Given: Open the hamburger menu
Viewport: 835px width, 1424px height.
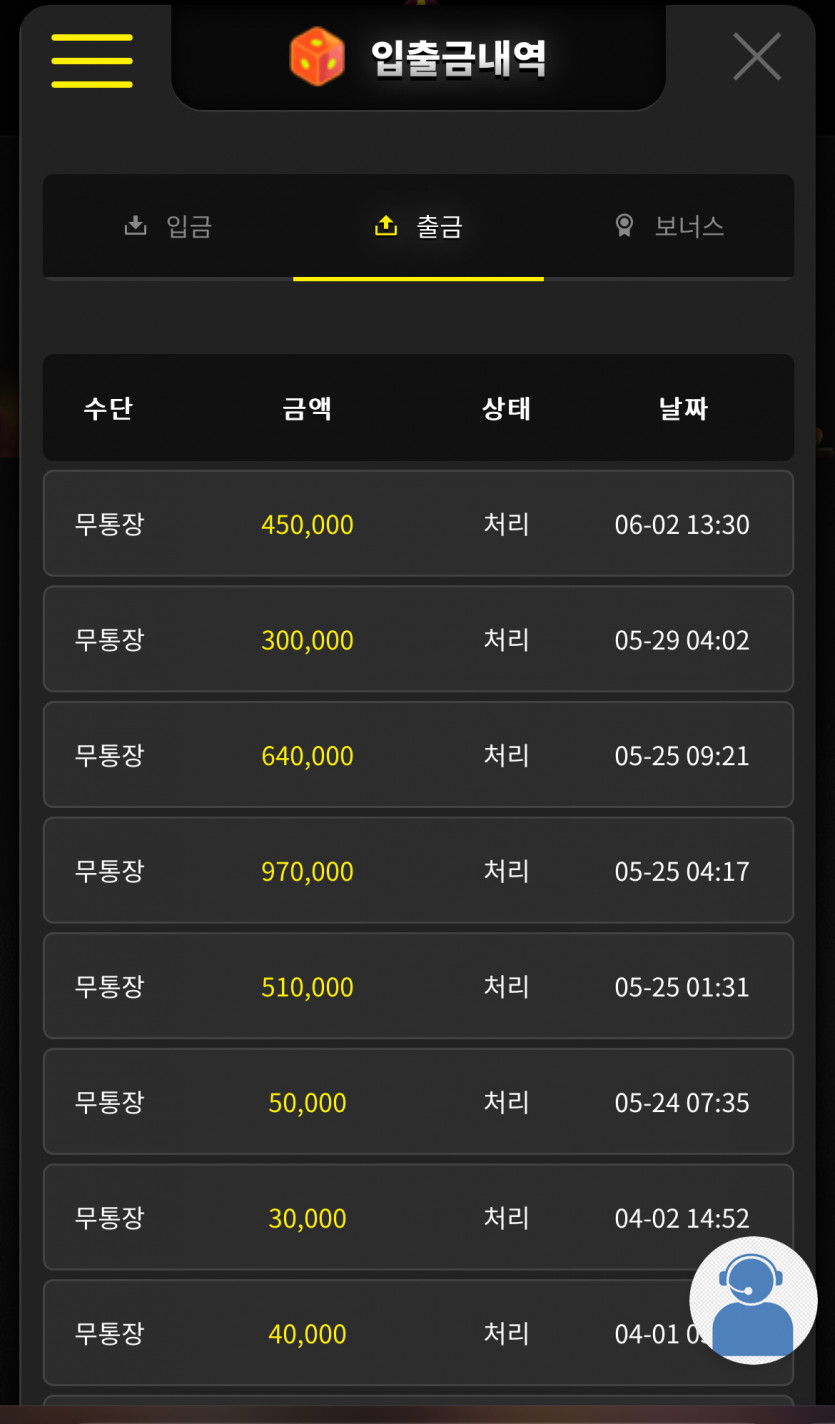Looking at the screenshot, I should 92,60.
